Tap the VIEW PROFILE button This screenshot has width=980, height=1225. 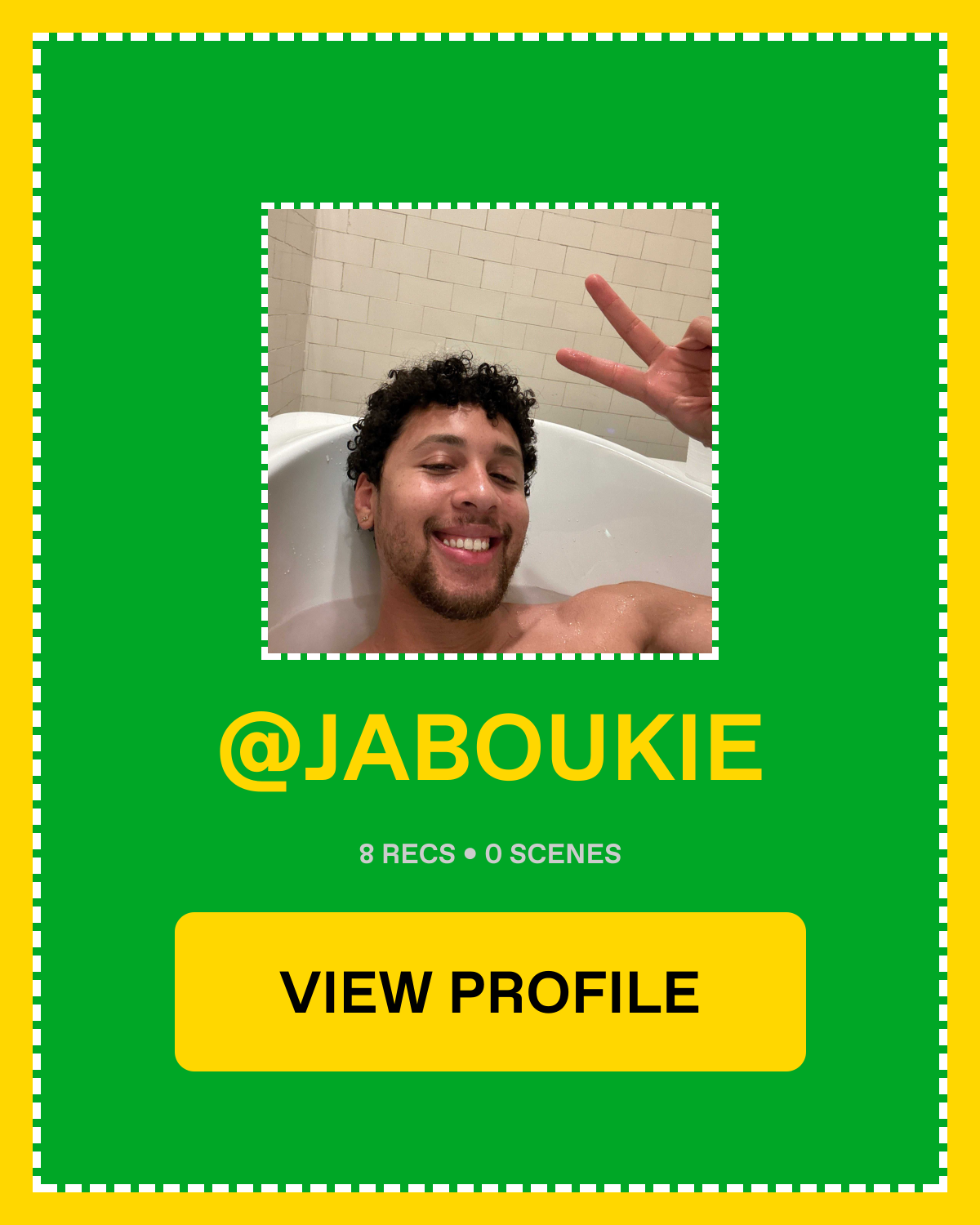pyautogui.click(x=490, y=991)
